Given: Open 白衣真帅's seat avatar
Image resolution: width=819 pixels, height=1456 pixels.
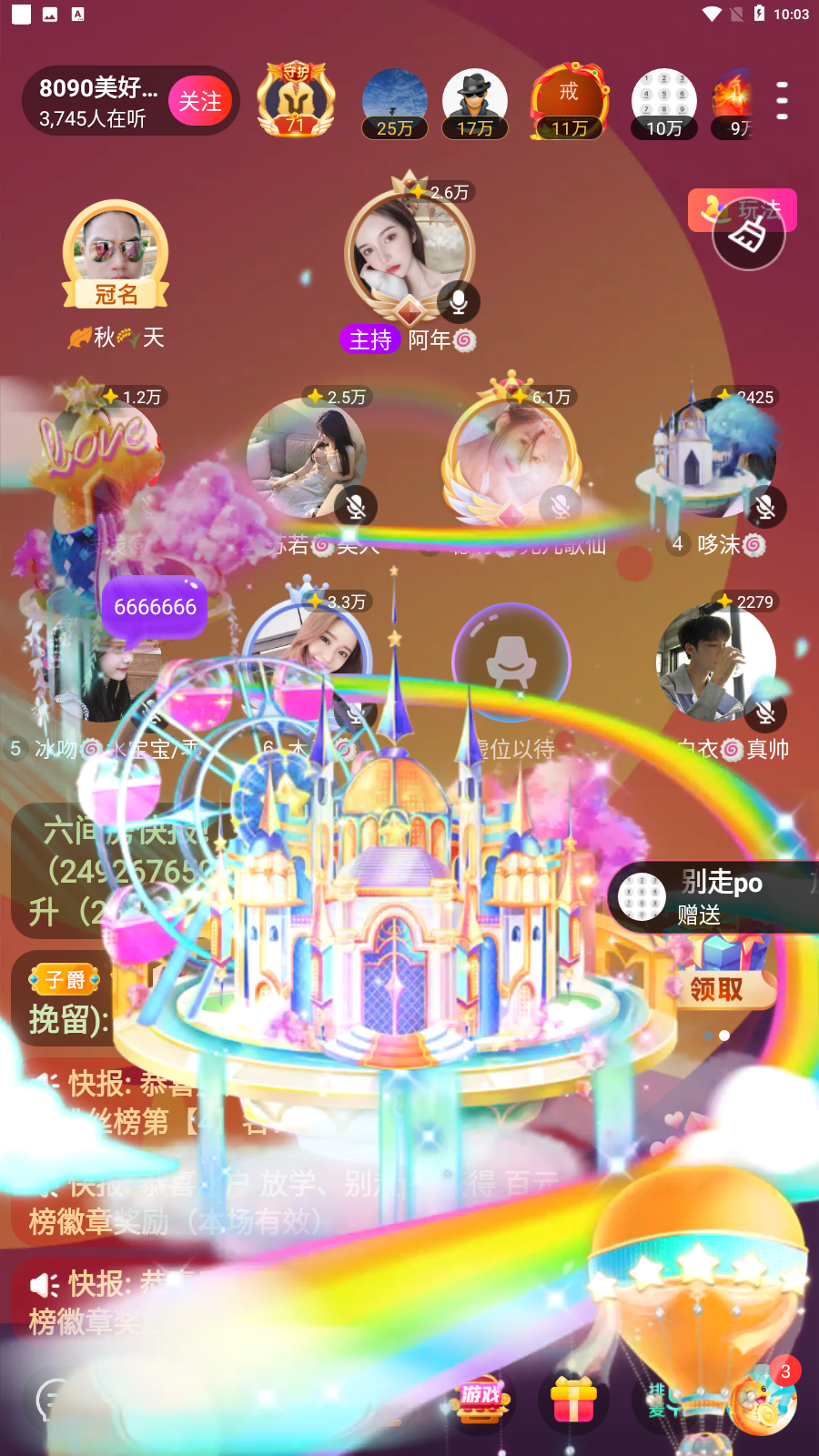Looking at the screenshot, I should point(715,663).
